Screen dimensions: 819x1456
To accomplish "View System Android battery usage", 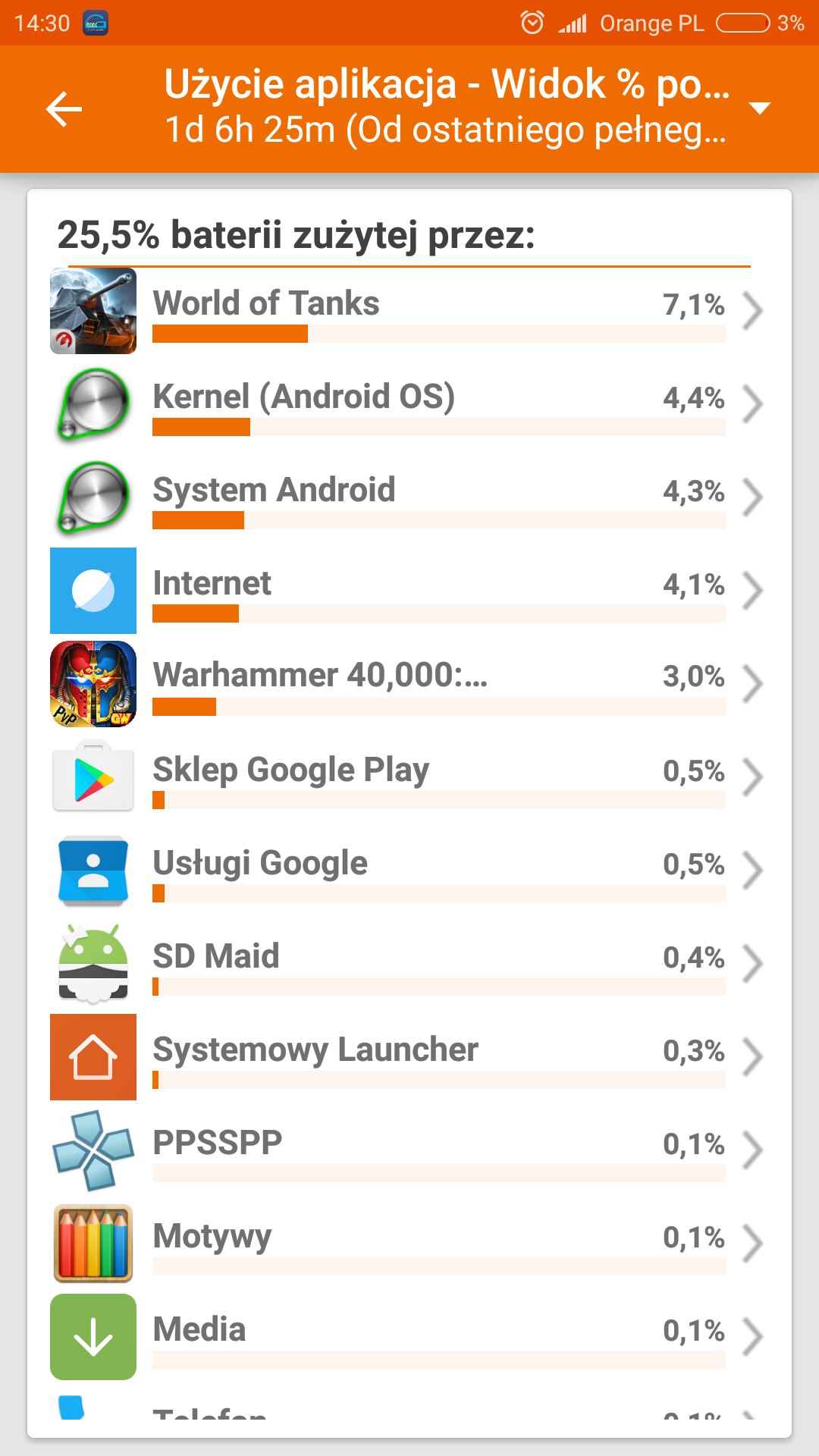I will click(409, 497).
